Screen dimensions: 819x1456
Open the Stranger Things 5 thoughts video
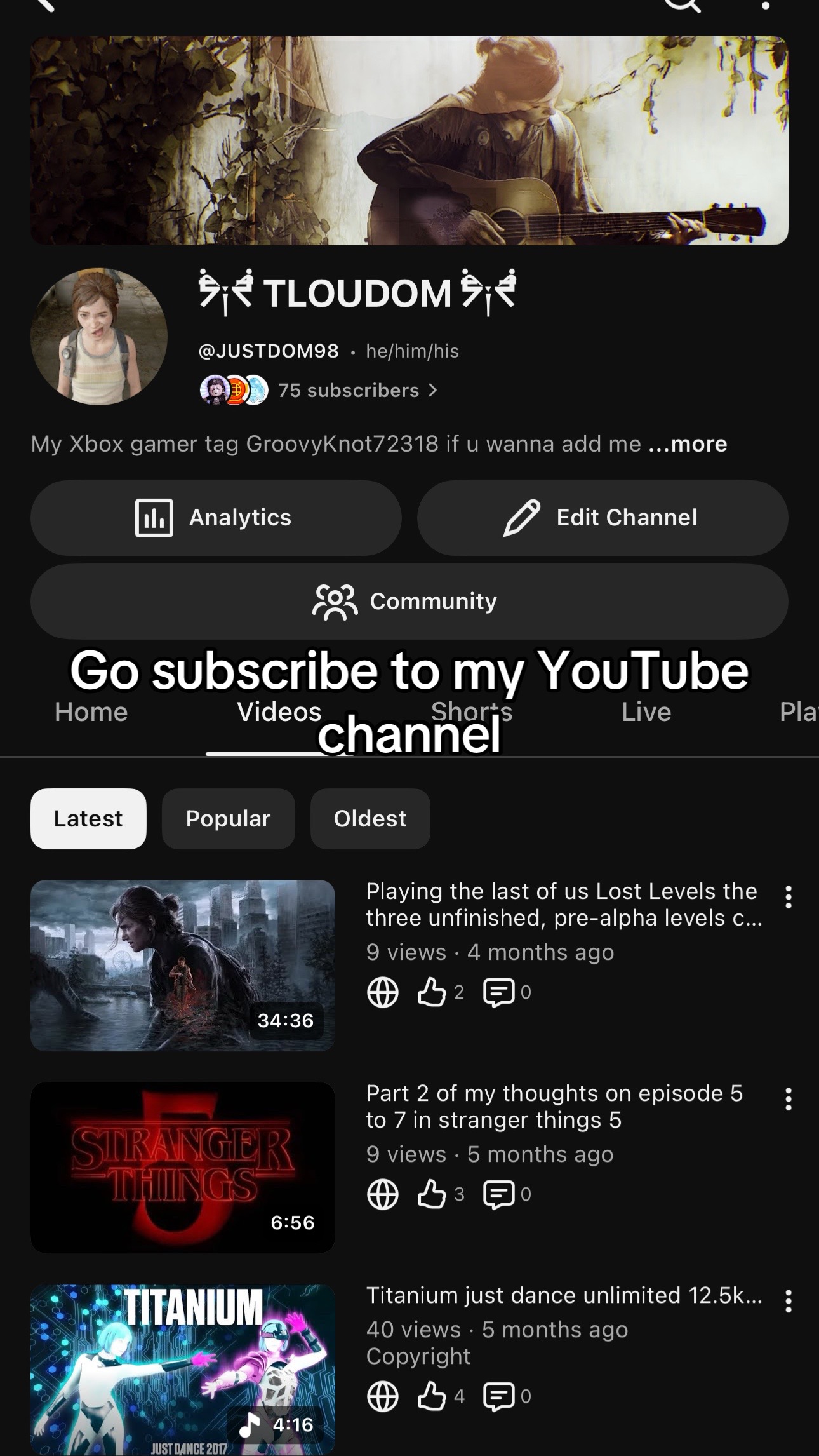coord(183,1167)
